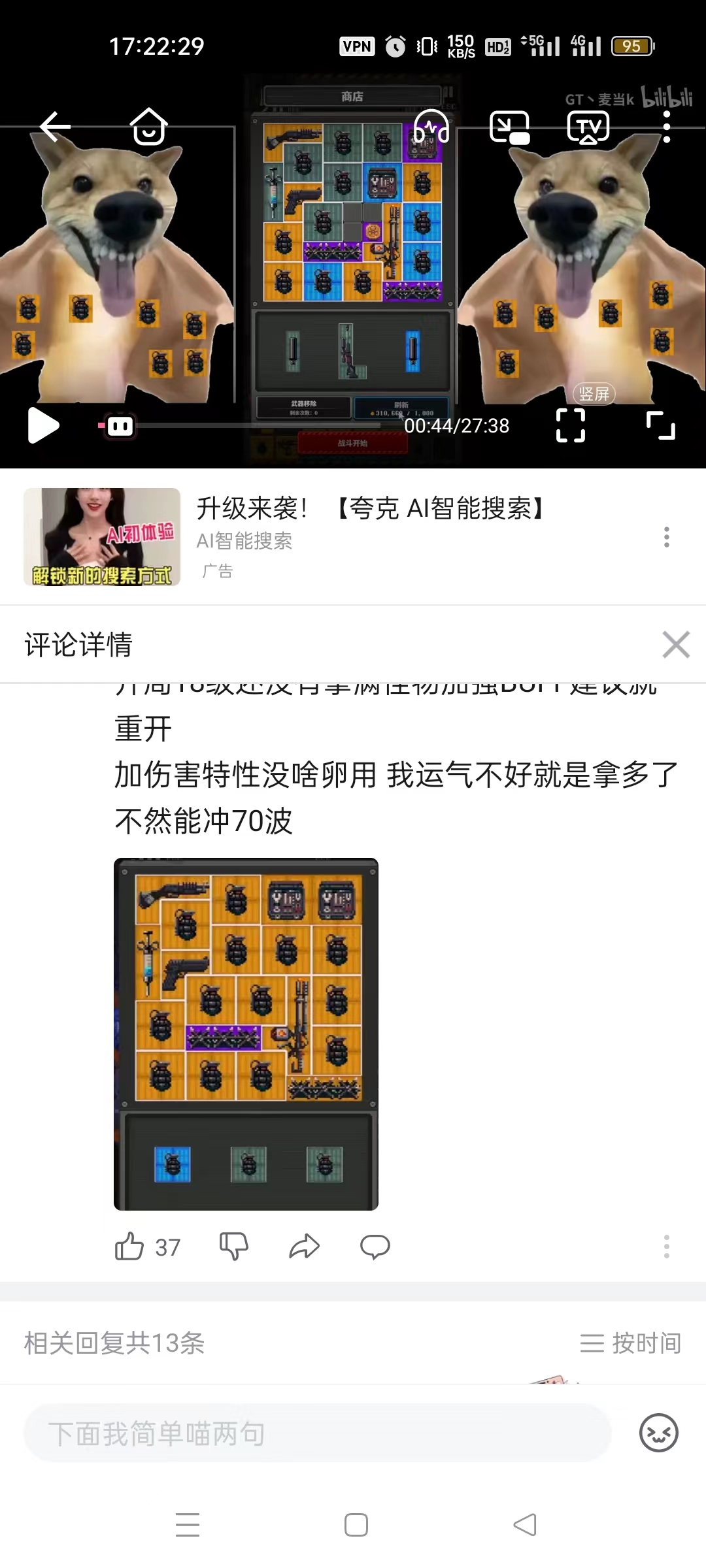This screenshot has width=706, height=1568.
Task: Open the emoji picker
Action: [658, 1433]
